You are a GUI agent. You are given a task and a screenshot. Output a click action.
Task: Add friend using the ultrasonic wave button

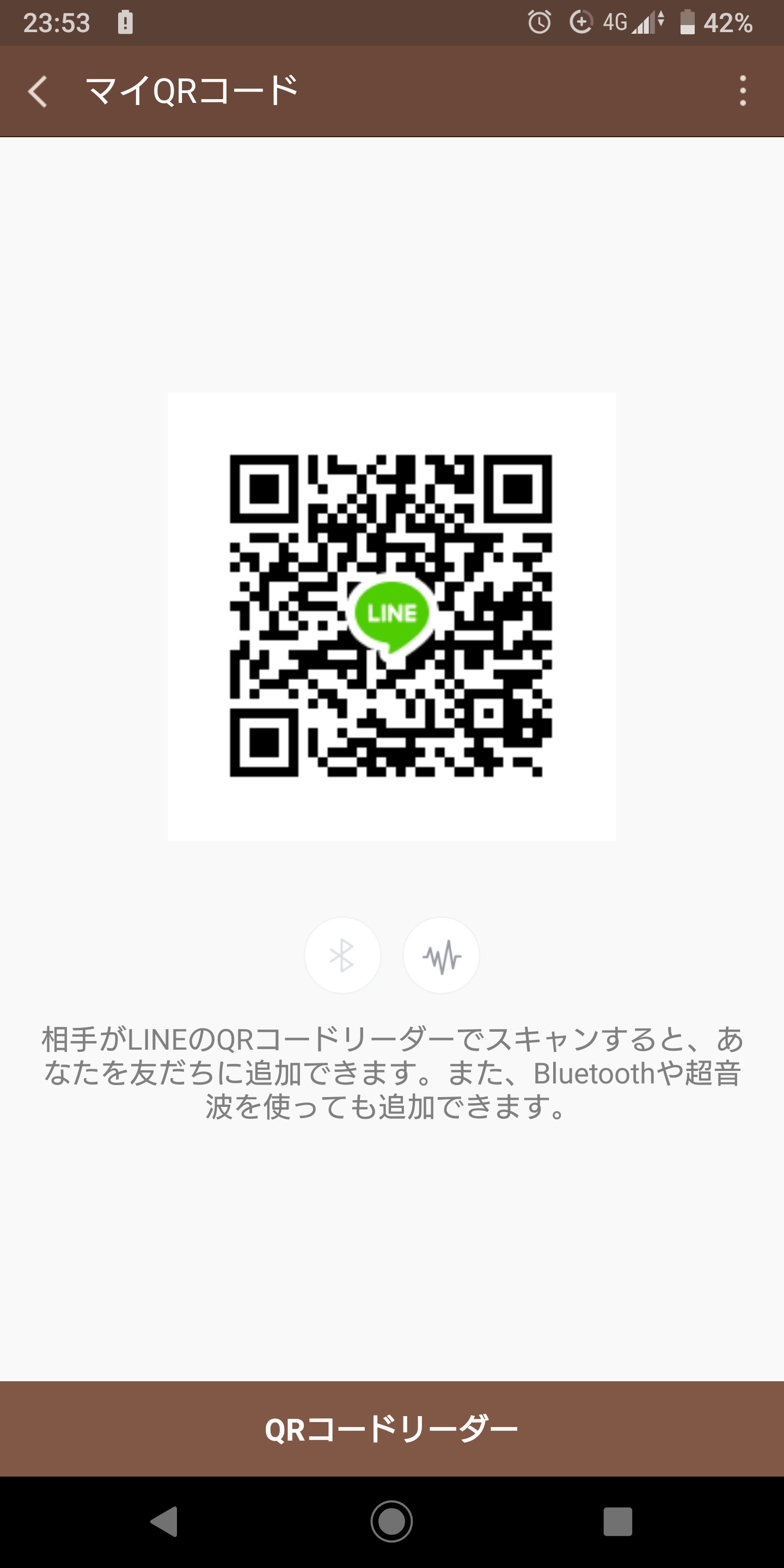(442, 955)
